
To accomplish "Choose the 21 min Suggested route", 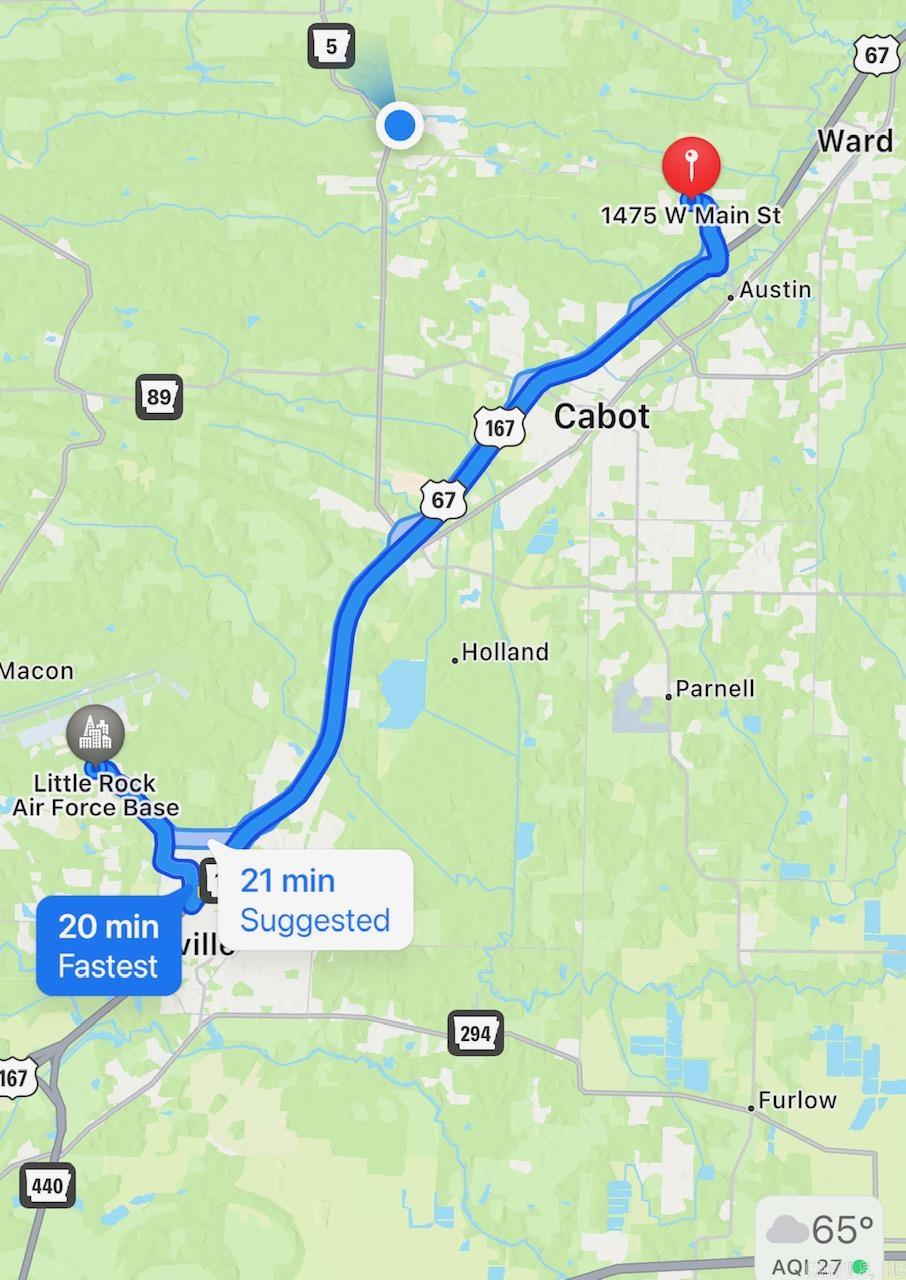I will [314, 900].
